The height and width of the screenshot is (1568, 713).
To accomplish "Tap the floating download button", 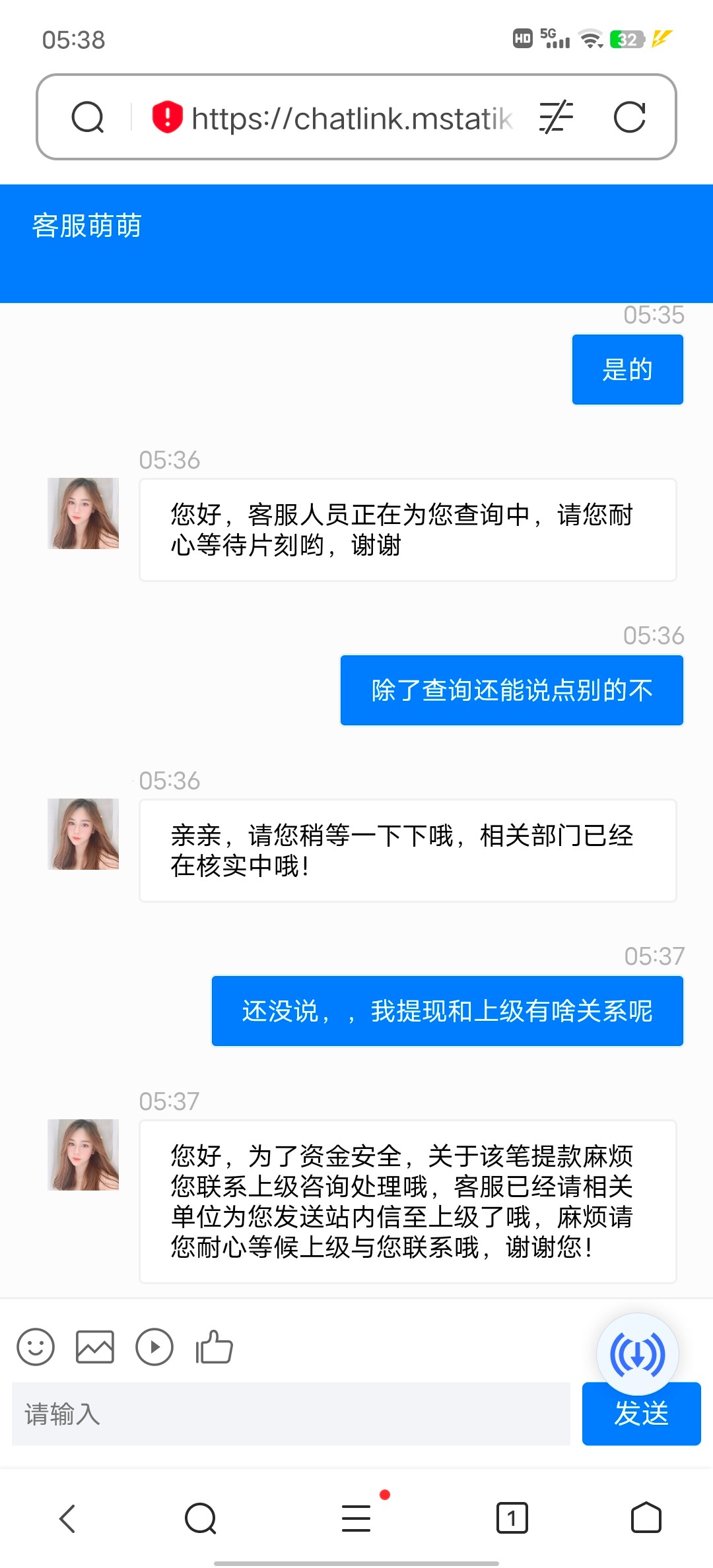I will [x=637, y=1354].
